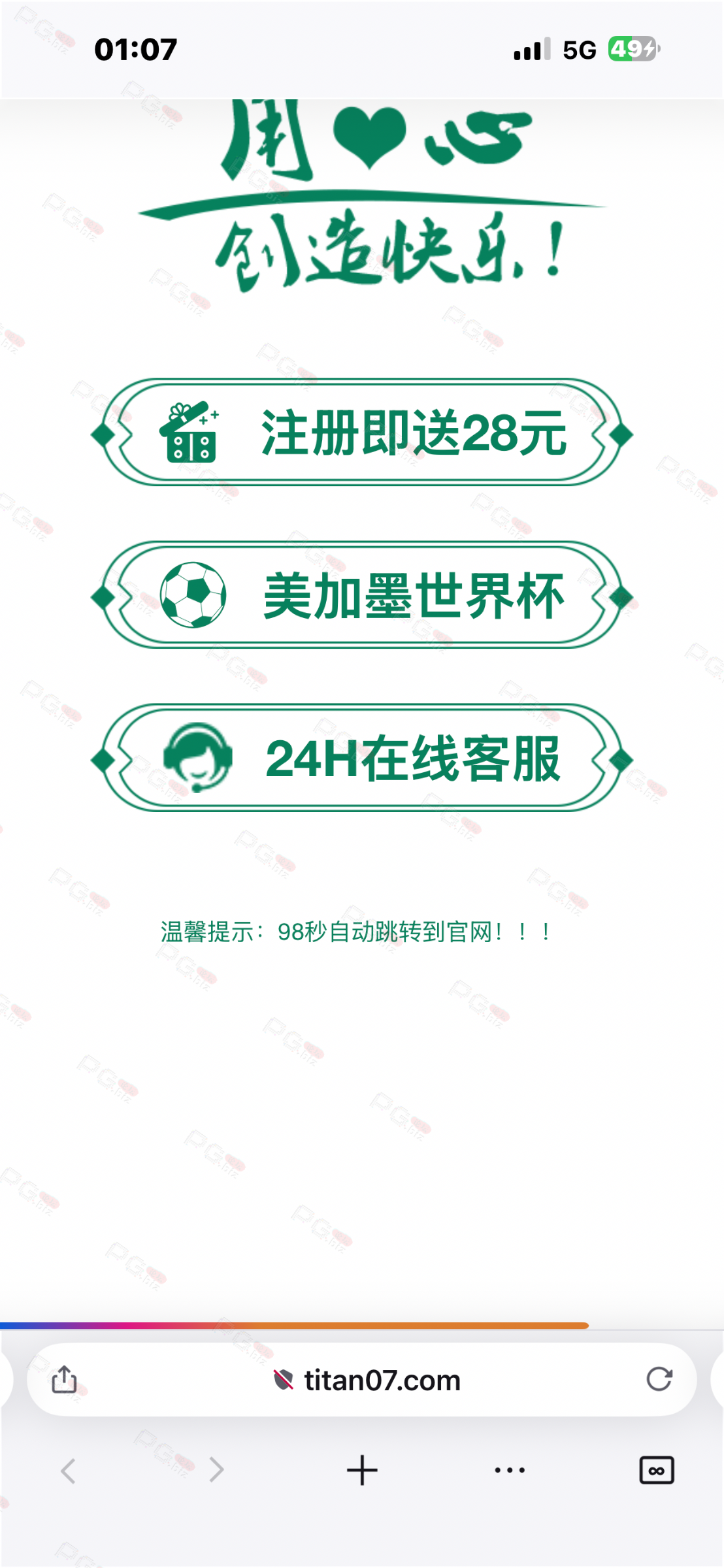
Task: Go back to the previous page
Action: click(68, 1471)
